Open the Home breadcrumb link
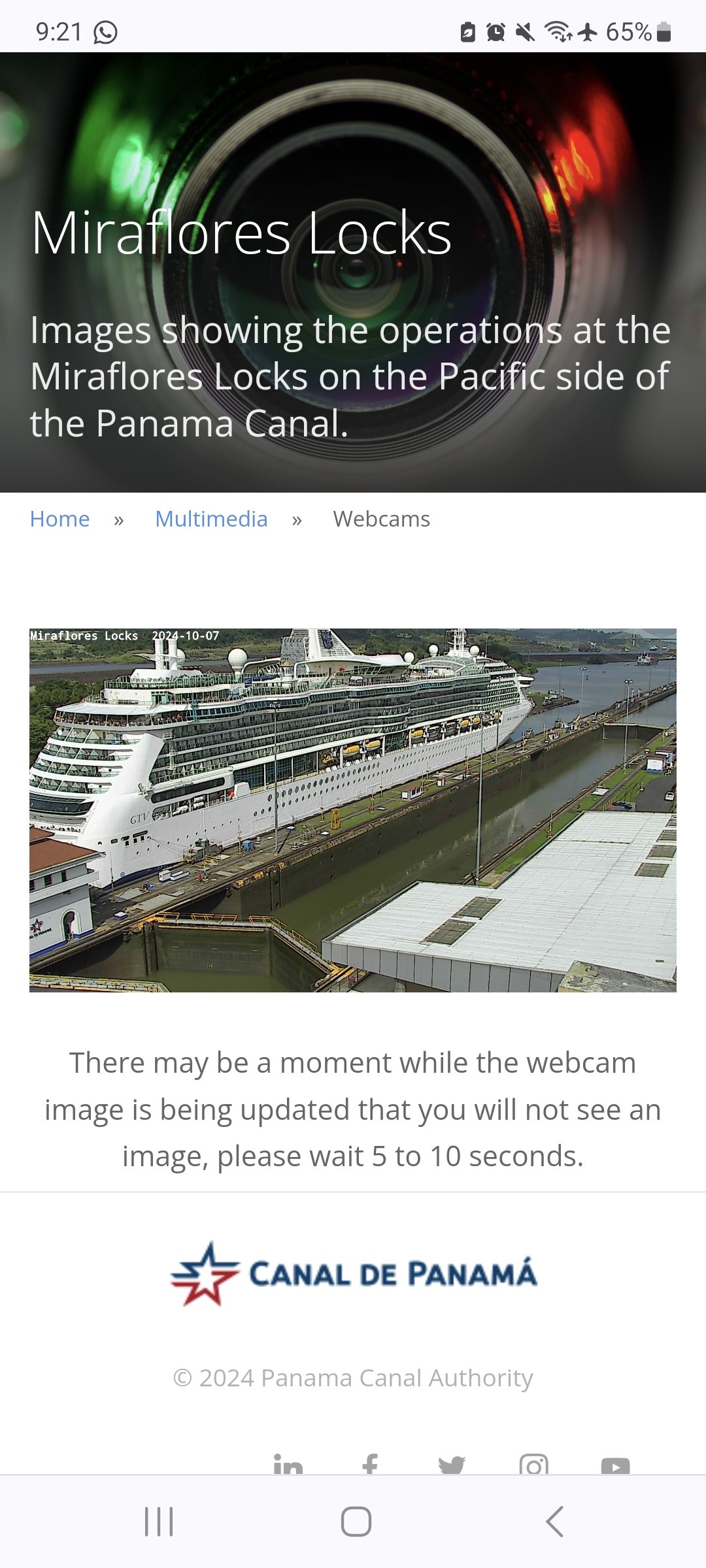 59,519
